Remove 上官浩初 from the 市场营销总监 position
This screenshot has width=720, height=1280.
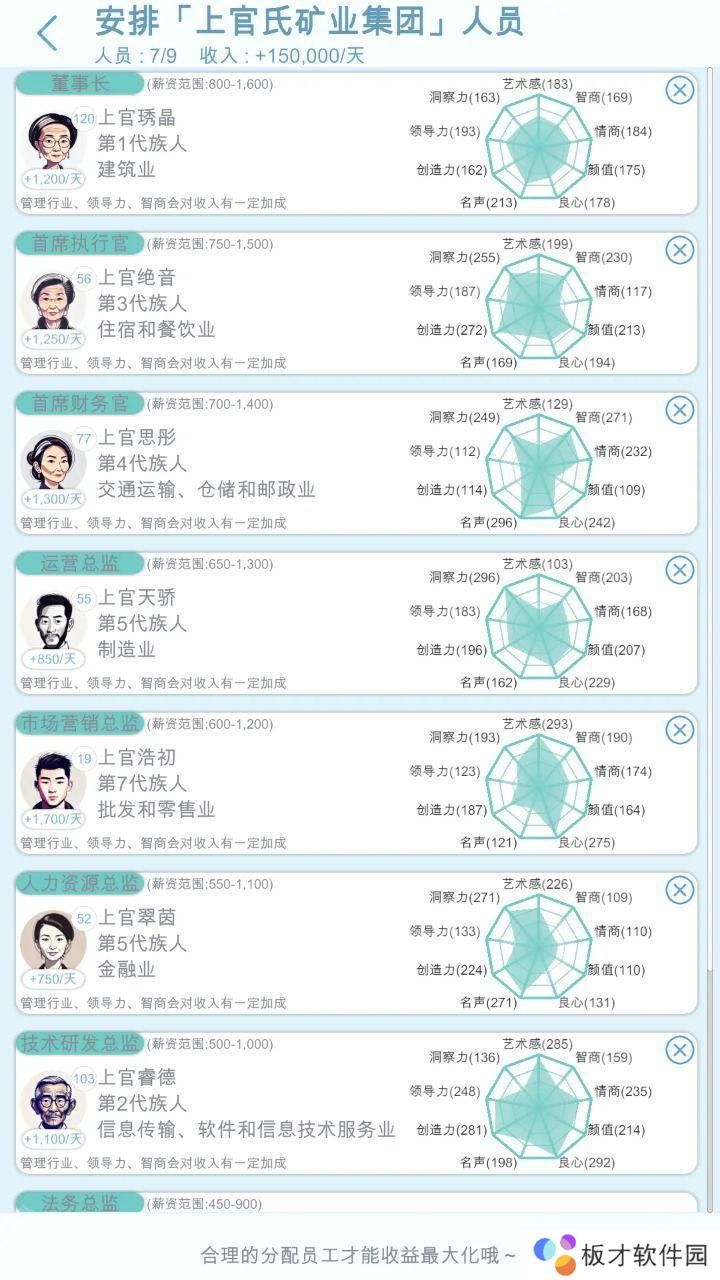point(680,730)
